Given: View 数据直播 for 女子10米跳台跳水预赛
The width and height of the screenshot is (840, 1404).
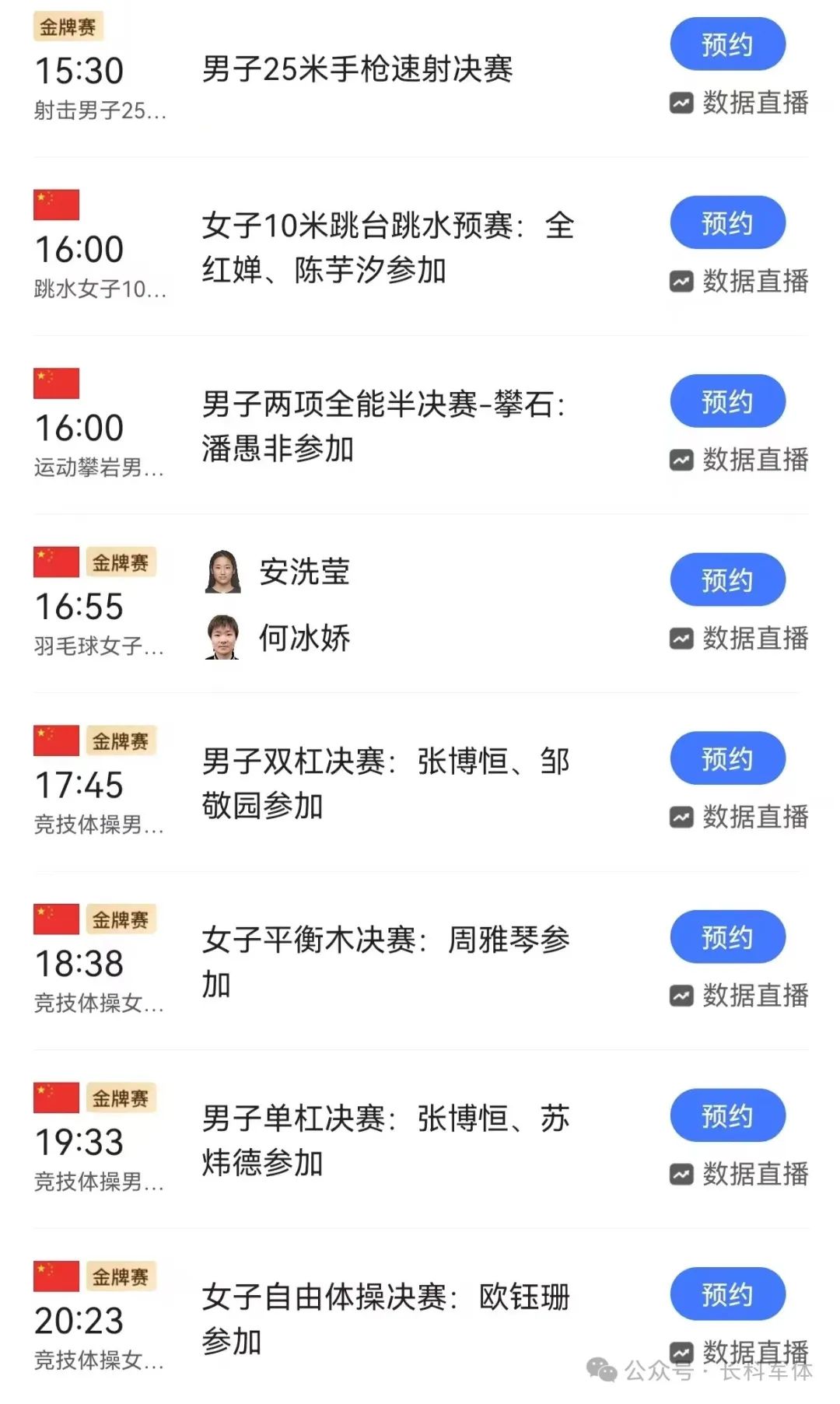Looking at the screenshot, I should click(x=739, y=281).
